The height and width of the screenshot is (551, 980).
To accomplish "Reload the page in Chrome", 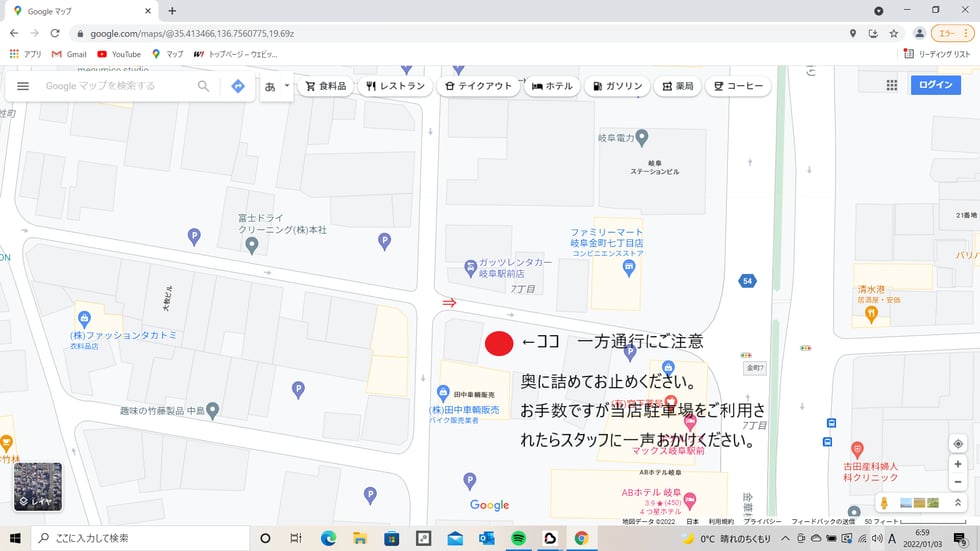I will 57,33.
